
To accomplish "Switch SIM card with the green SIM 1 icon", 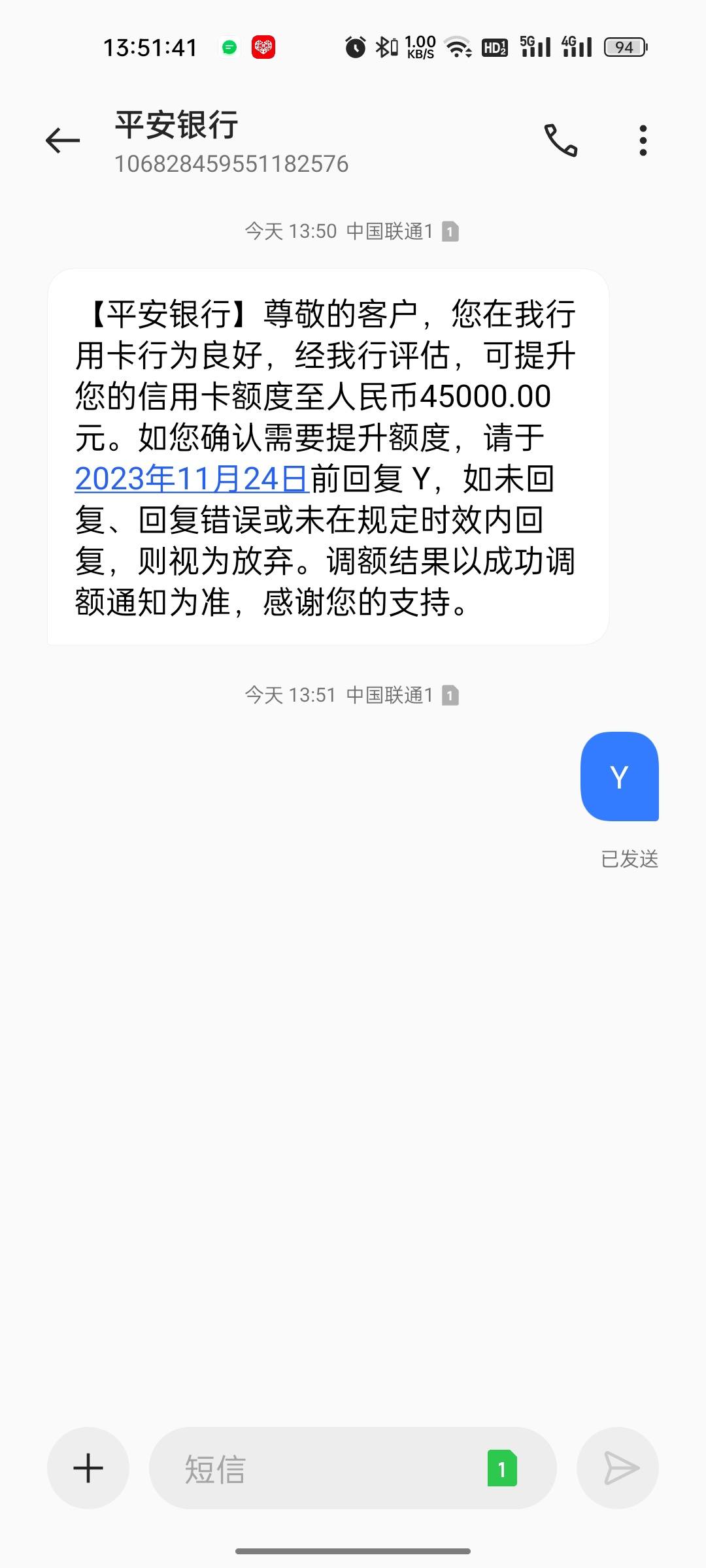I will pyautogui.click(x=502, y=1468).
